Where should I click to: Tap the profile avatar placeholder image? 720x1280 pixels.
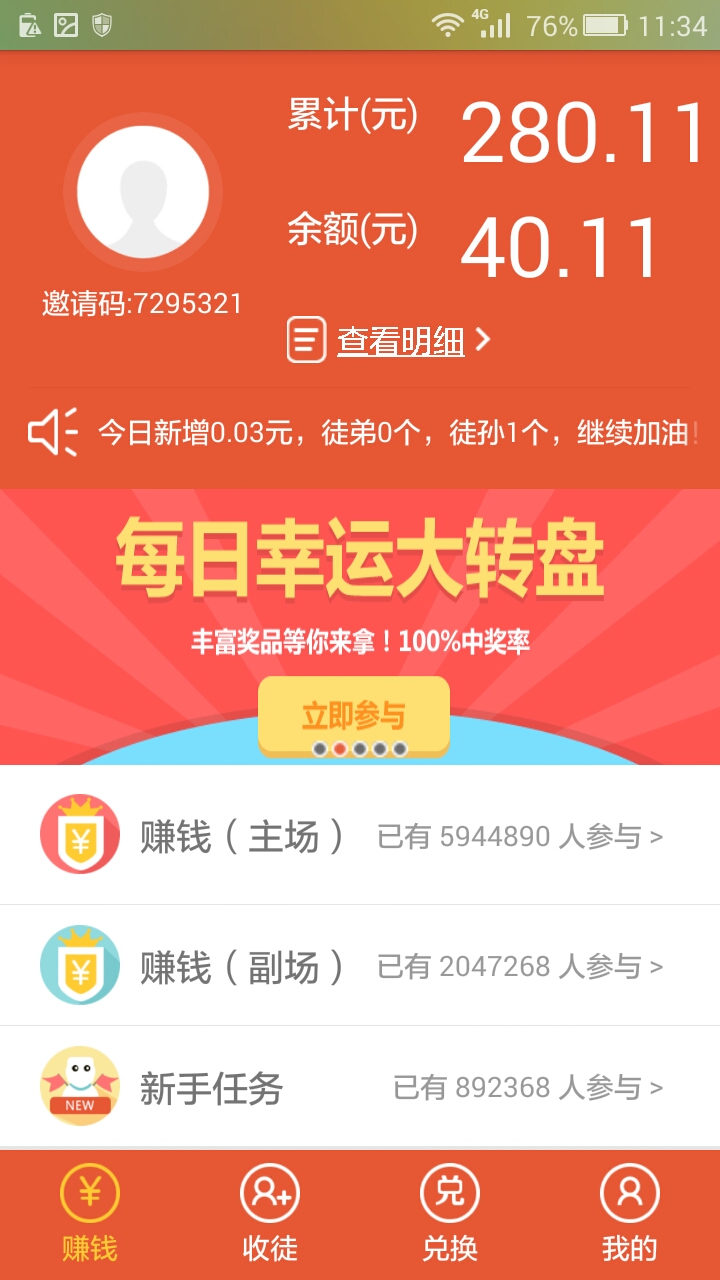[x=143, y=190]
